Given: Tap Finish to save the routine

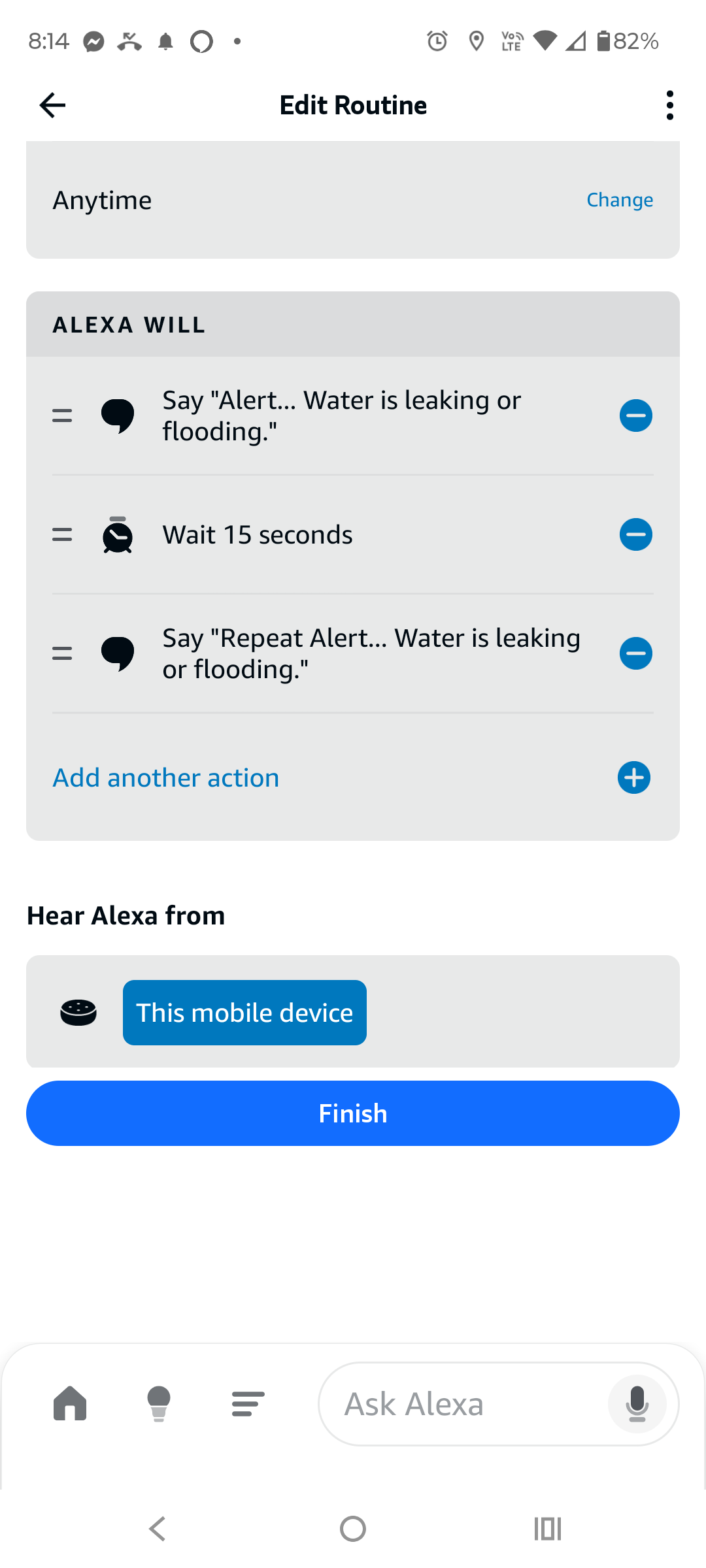Looking at the screenshot, I should [353, 1113].
